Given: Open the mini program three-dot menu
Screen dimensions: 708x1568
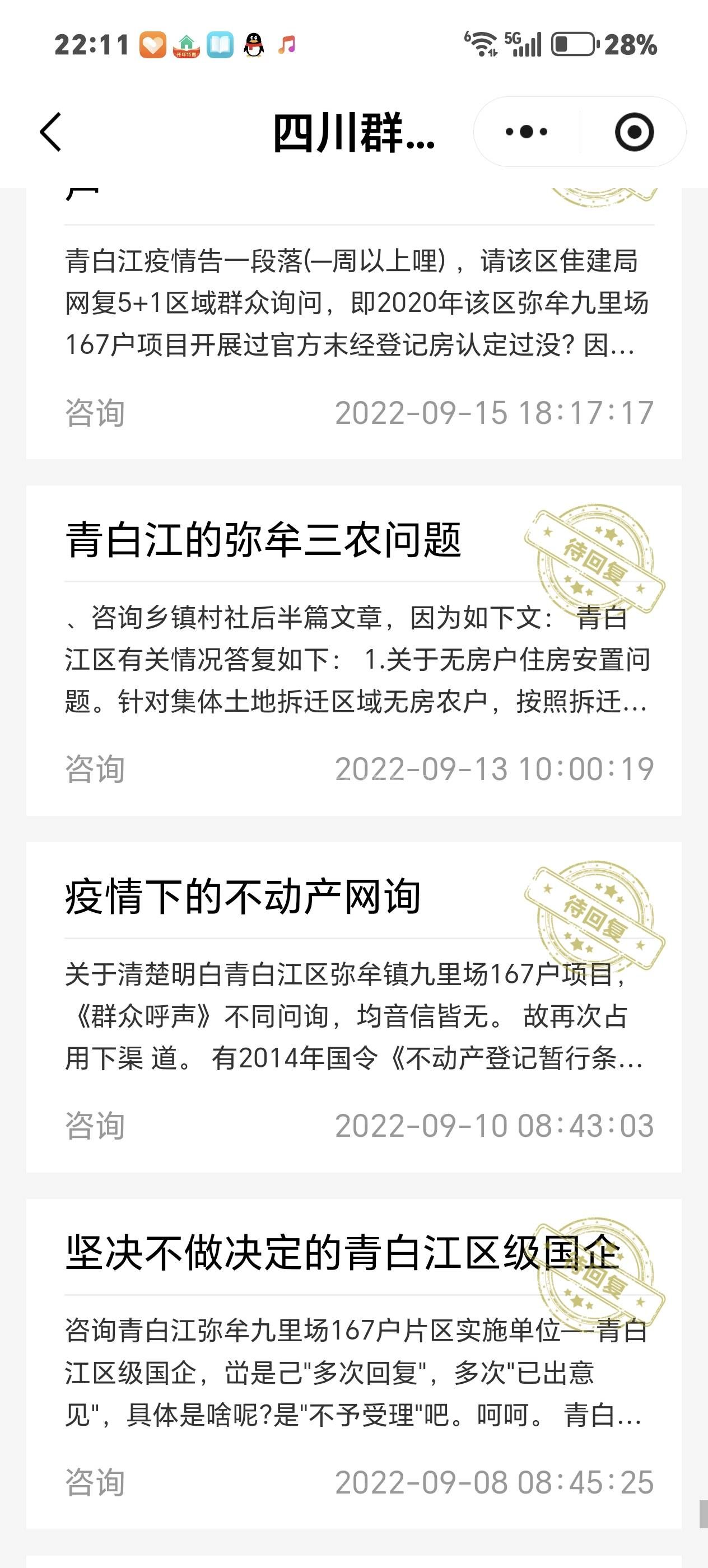Looking at the screenshot, I should [527, 132].
